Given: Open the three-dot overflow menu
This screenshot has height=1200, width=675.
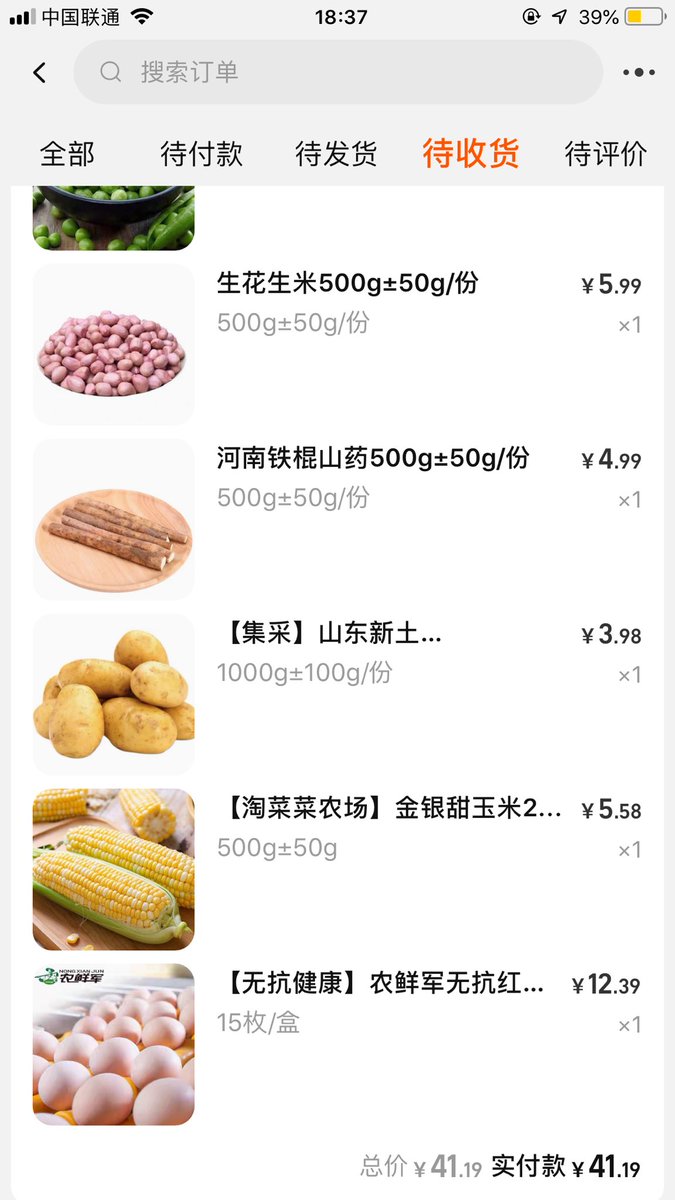Looking at the screenshot, I should point(639,72).
